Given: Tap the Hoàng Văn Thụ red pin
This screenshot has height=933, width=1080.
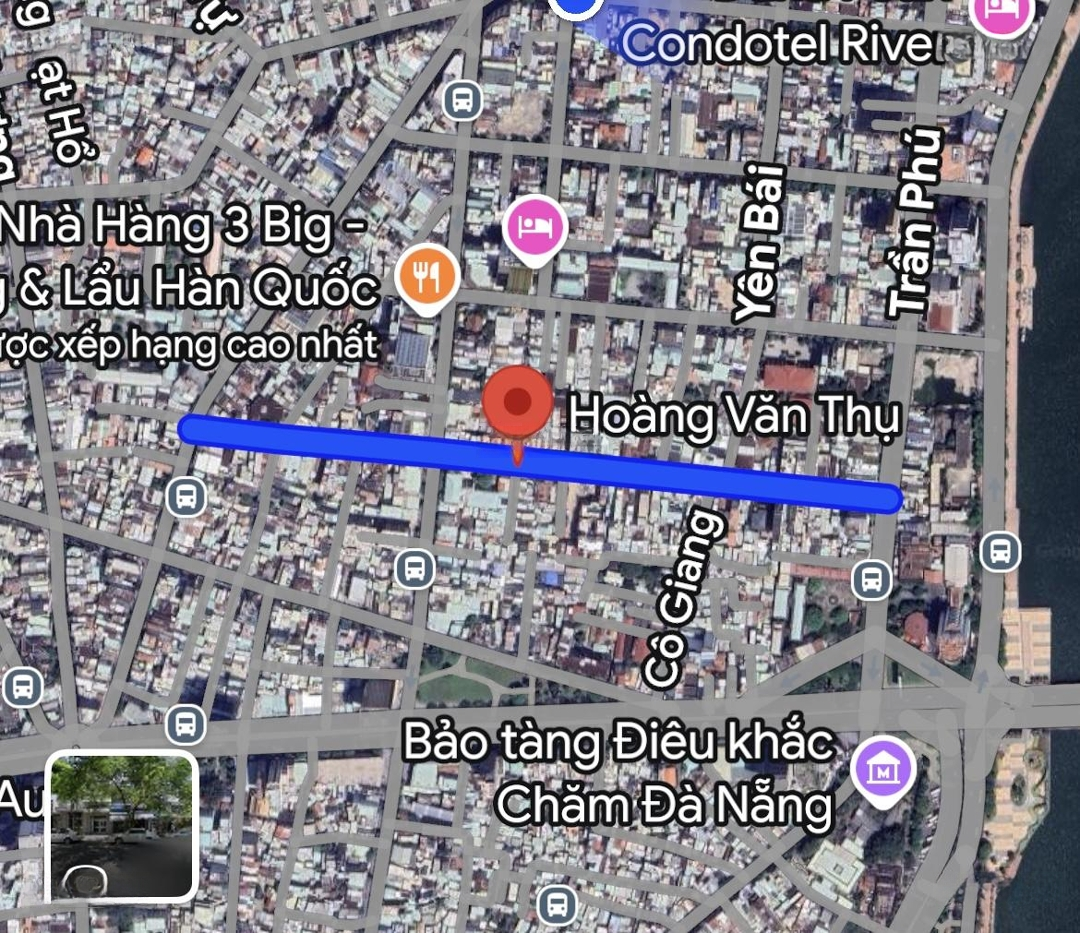Looking at the screenshot, I should coord(517,405).
